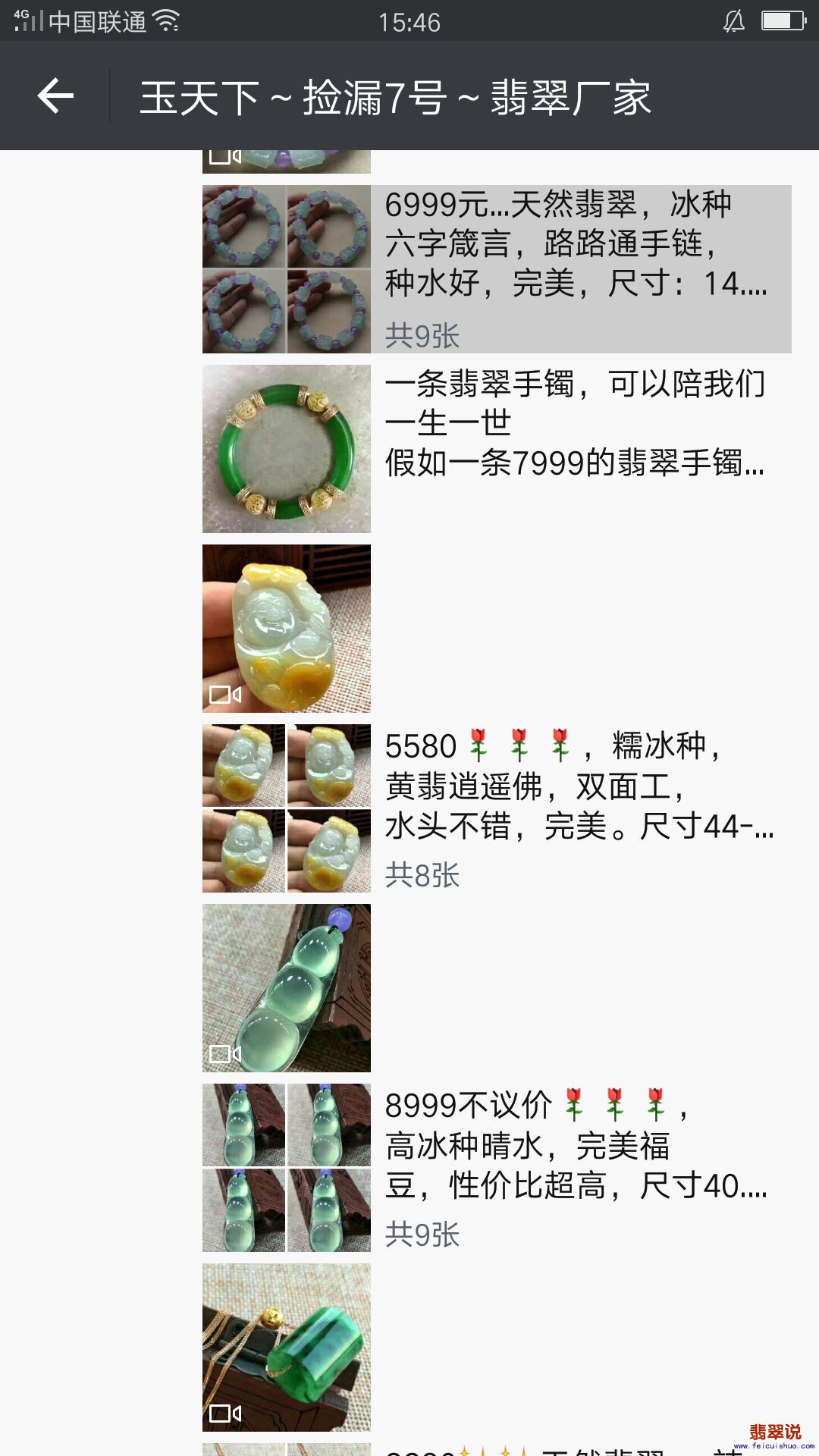
Task: Play the yellow jade Buddha pendant video
Action: click(287, 629)
